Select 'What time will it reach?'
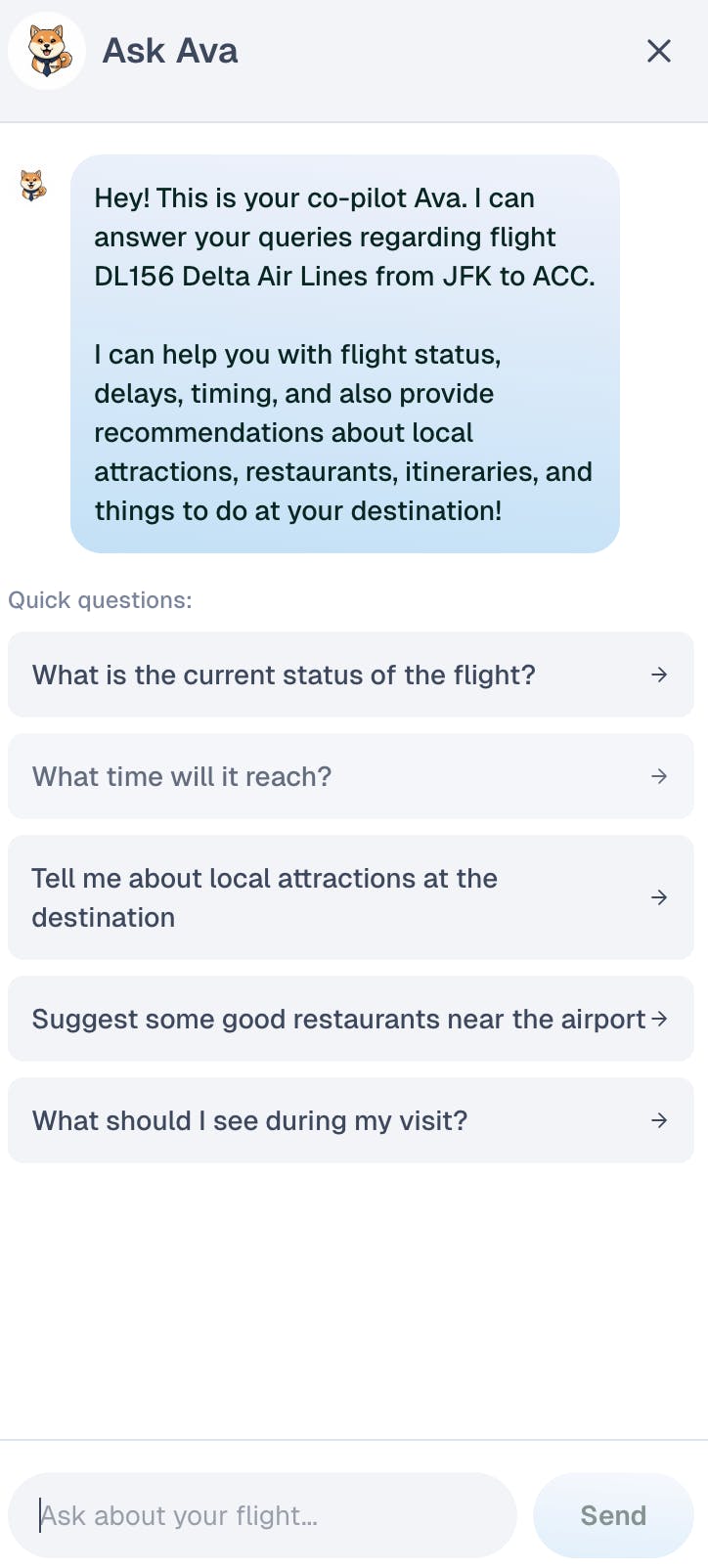 tap(350, 776)
